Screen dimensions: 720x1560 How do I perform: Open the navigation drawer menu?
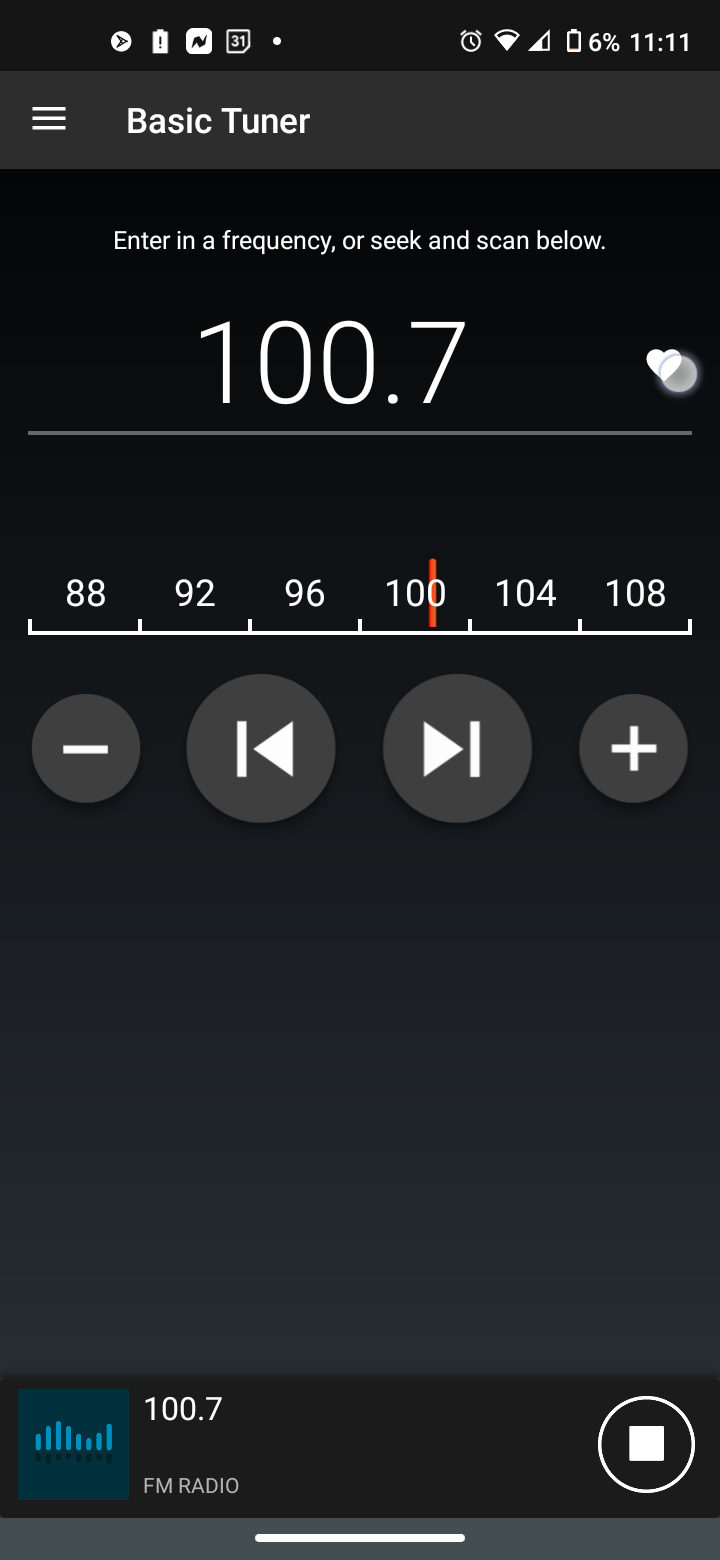(48, 119)
